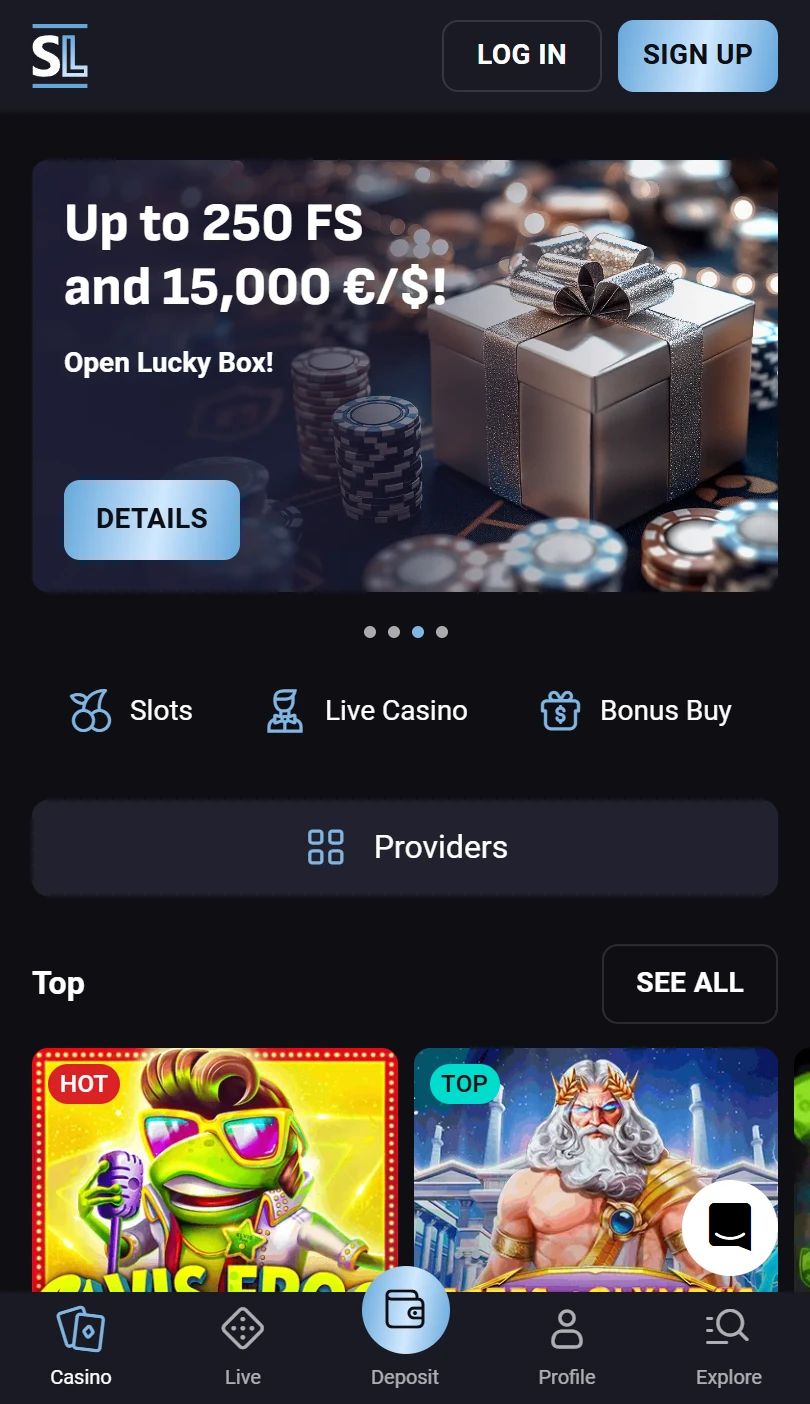The height and width of the screenshot is (1404, 810).
Task: Open the TOP Zeus slot game
Action: pos(596,1170)
